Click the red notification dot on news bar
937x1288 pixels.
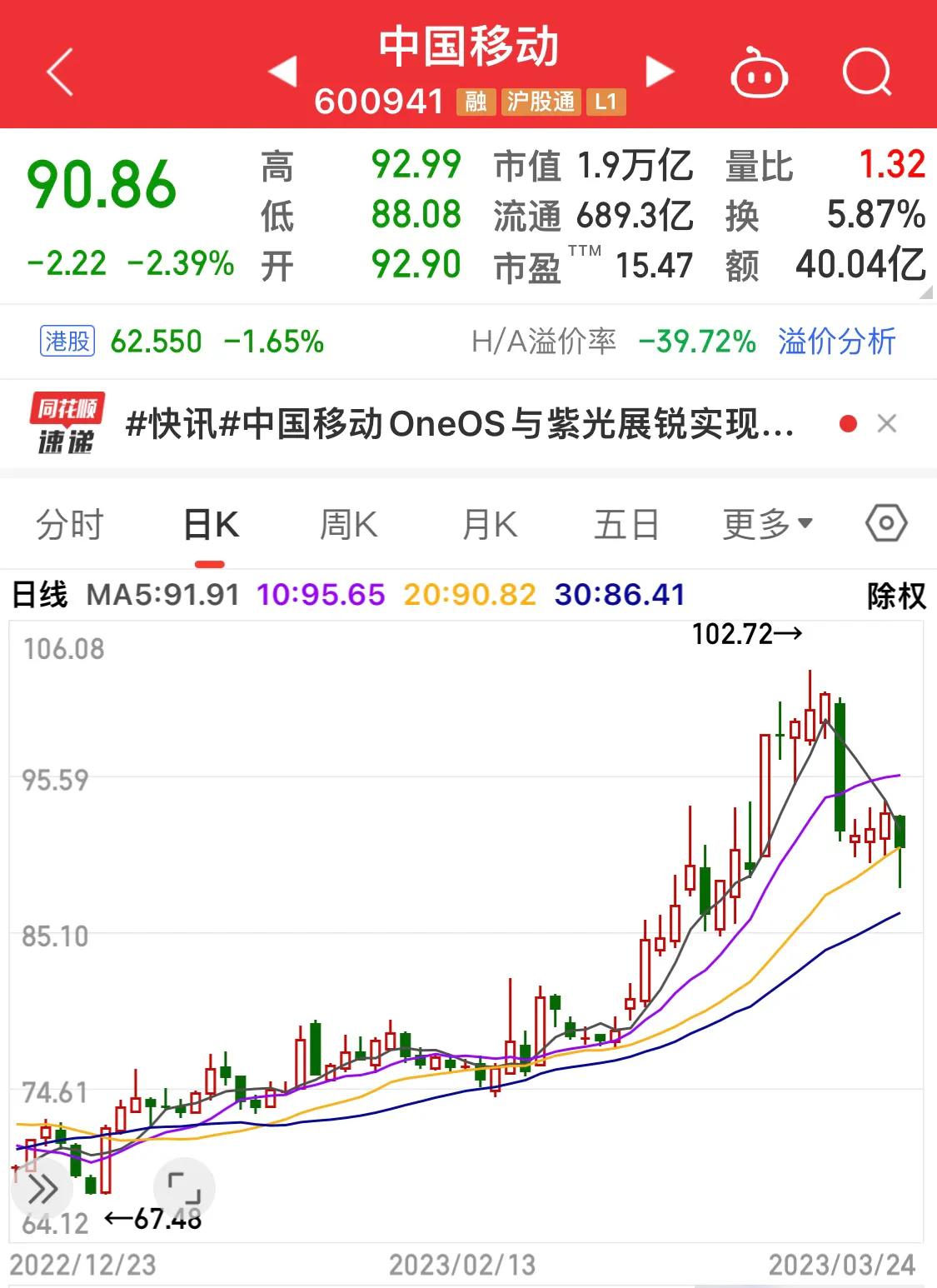coord(848,424)
